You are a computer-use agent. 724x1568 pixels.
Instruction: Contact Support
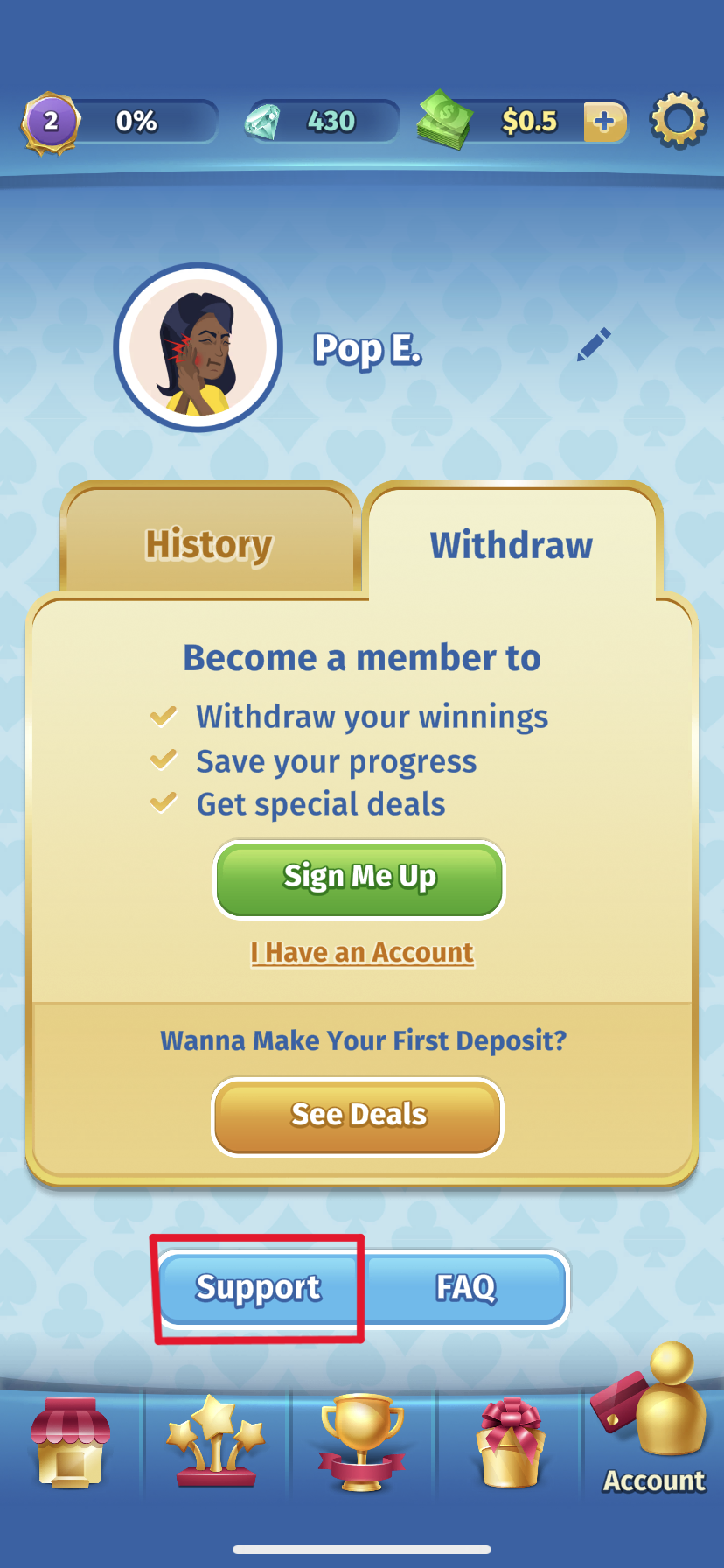pos(259,1288)
